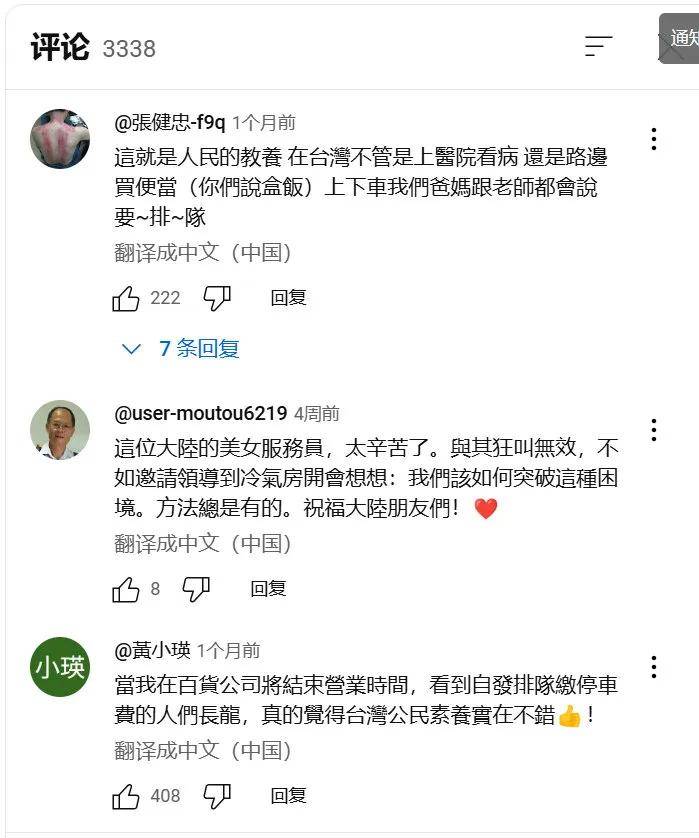Visit 張健忠-f9q's channel from the avatar
This screenshot has height=838, width=699.
[x=59, y=139]
